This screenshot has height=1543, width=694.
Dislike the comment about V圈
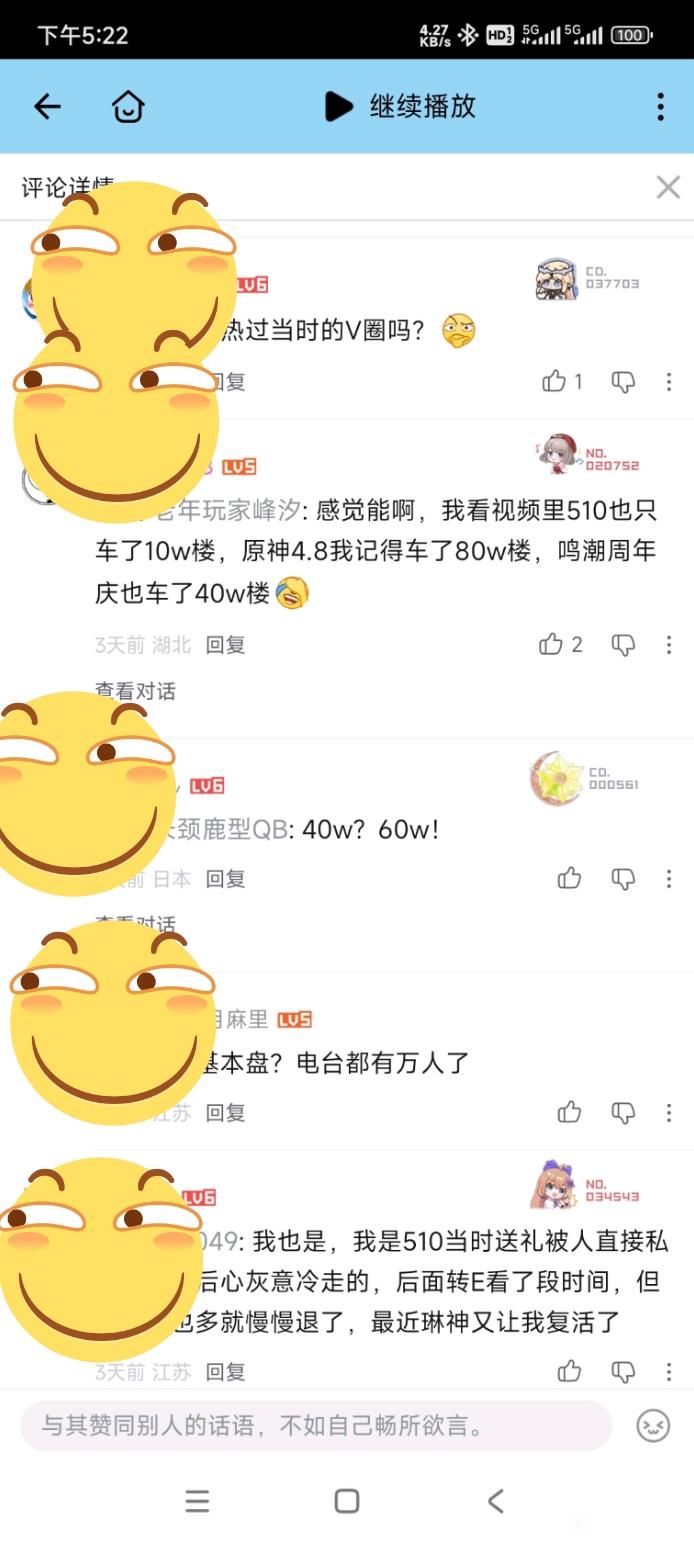click(x=623, y=381)
